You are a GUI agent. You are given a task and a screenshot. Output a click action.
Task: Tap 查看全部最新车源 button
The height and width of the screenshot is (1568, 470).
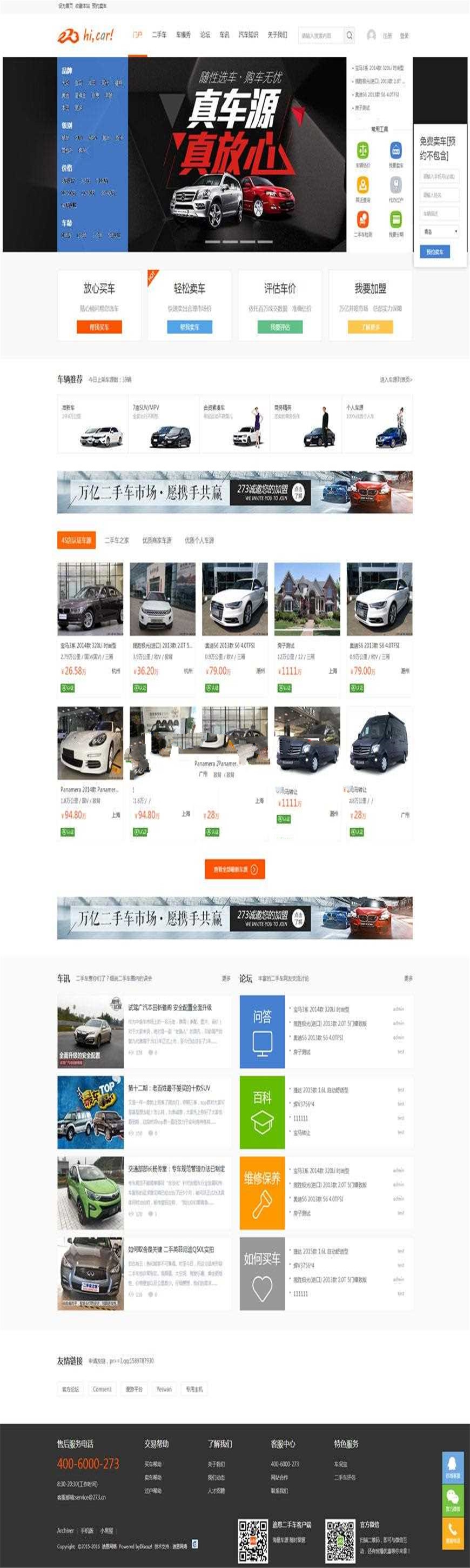click(x=234, y=869)
